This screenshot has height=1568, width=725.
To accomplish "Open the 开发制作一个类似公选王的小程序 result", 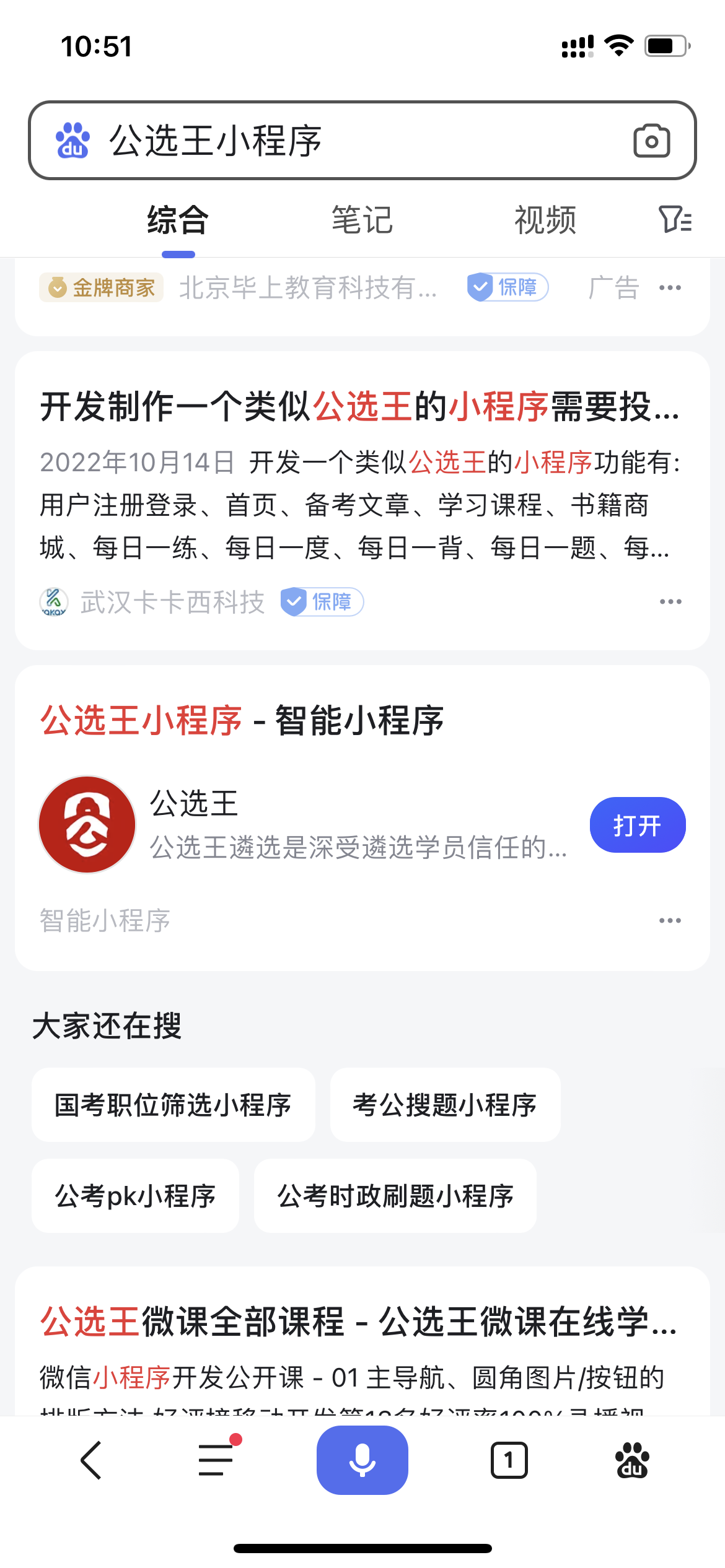I will pos(359,407).
